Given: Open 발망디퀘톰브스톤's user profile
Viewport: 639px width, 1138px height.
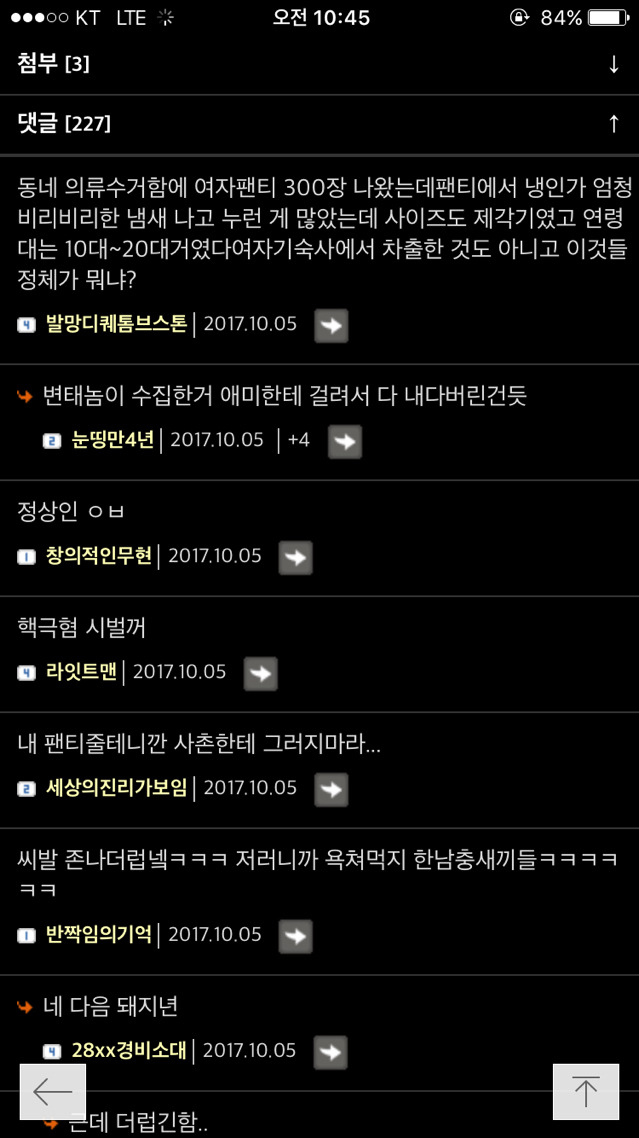Looking at the screenshot, I should point(116,324).
